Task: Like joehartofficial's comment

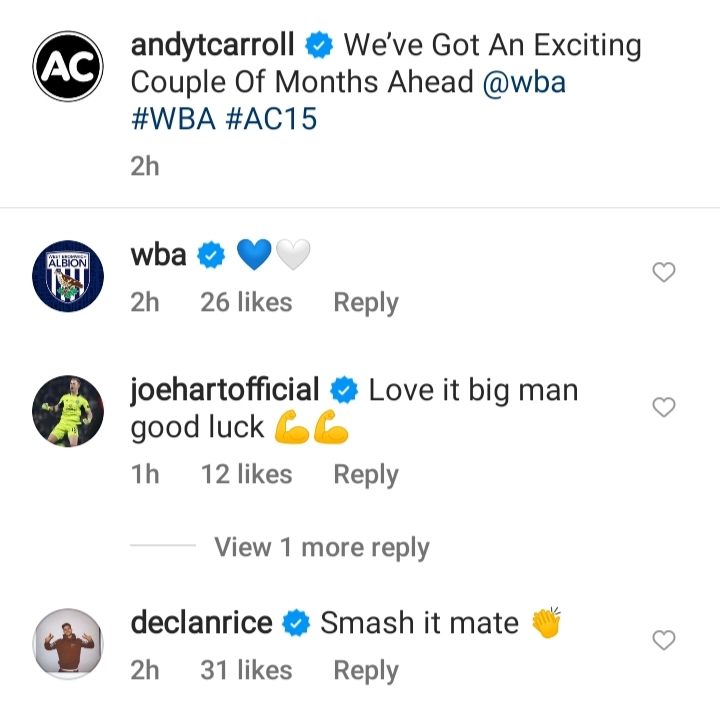Action: pyautogui.click(x=664, y=407)
